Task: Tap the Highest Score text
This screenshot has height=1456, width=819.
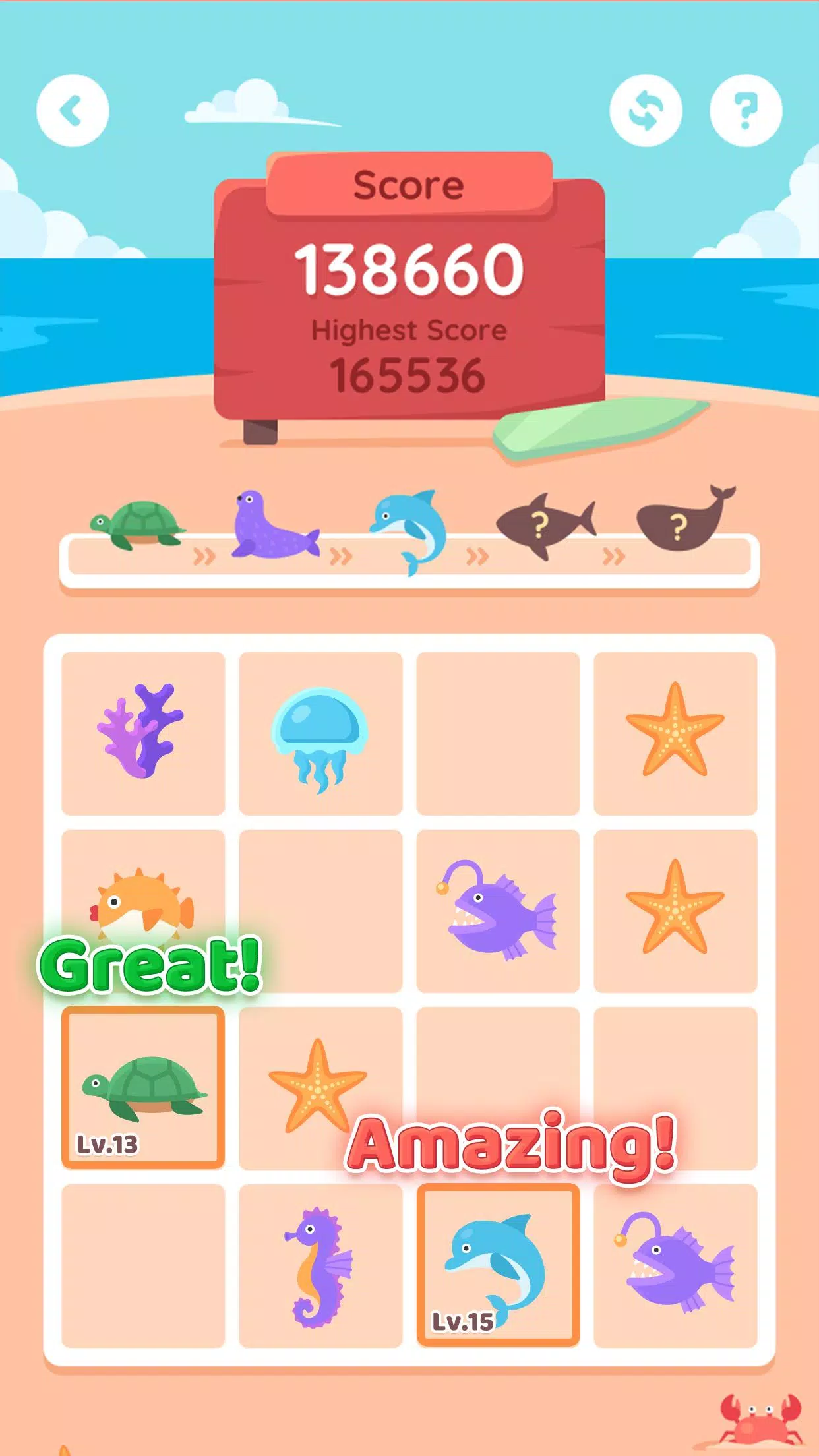Action: (409, 332)
